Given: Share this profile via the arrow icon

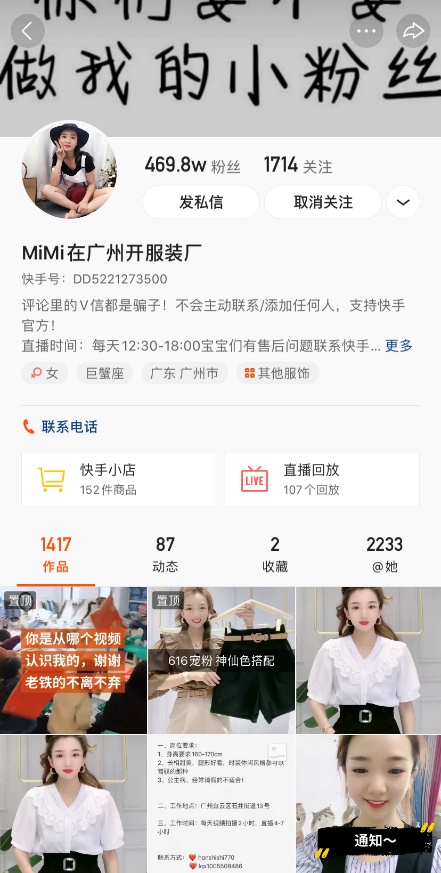Looking at the screenshot, I should pos(413,31).
